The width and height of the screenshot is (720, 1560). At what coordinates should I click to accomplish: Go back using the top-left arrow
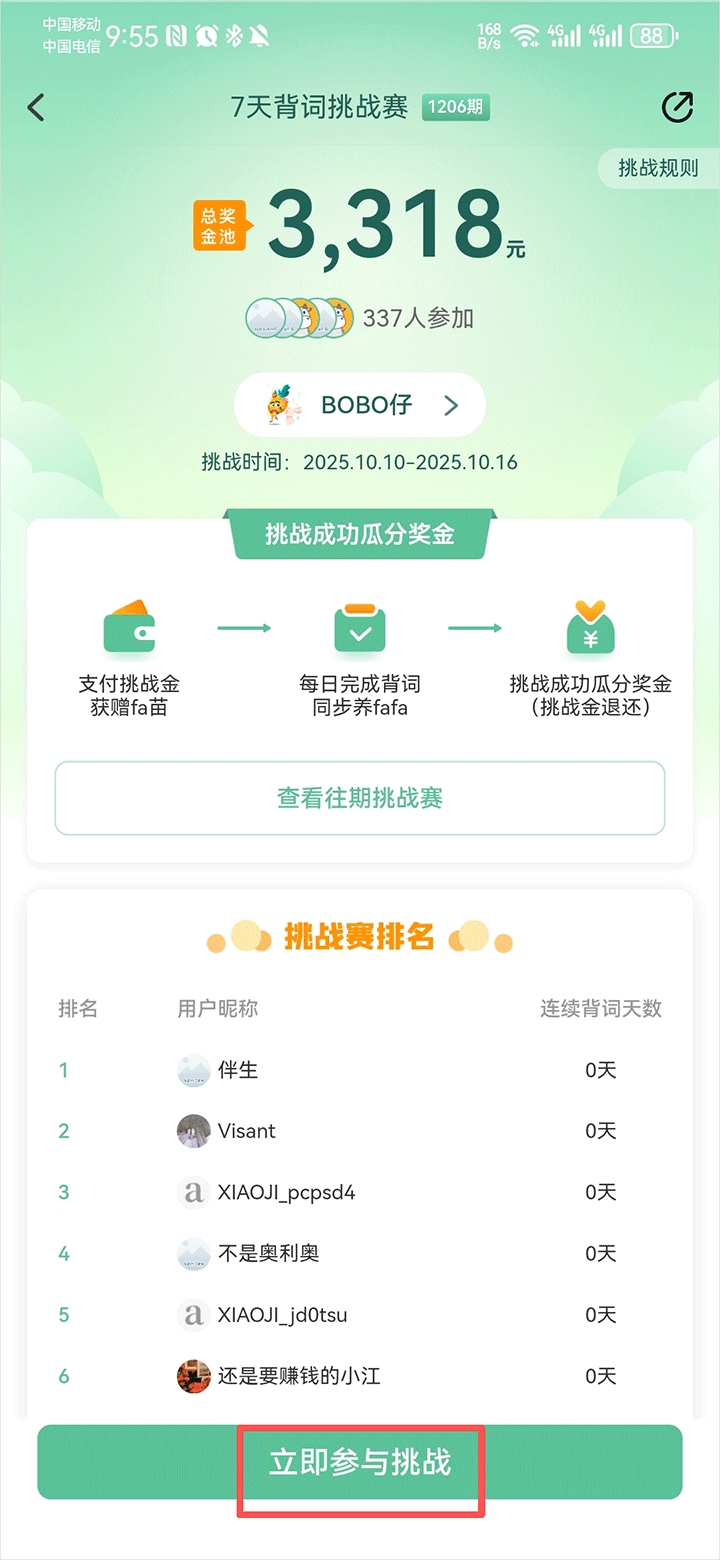[37, 108]
